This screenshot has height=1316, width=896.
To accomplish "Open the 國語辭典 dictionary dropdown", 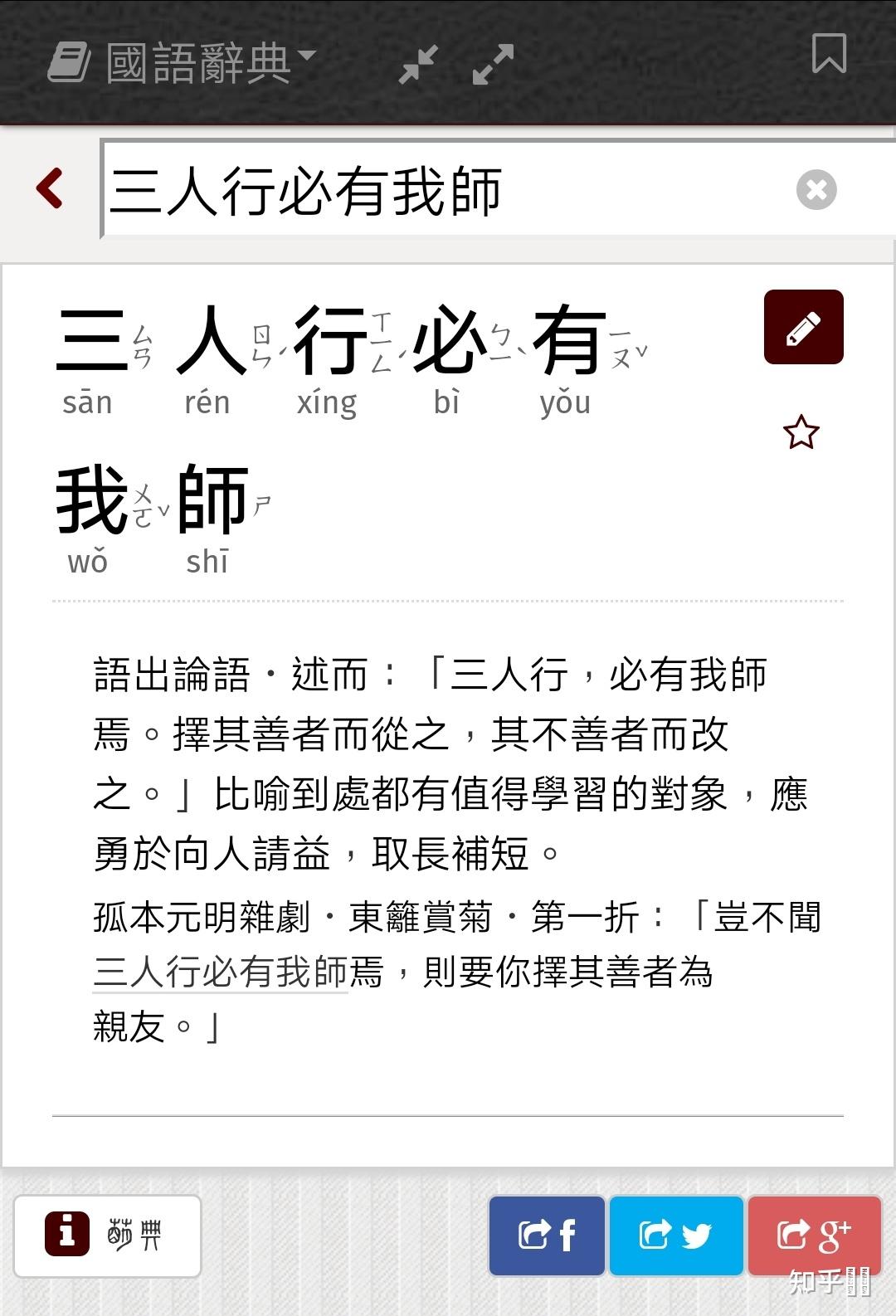I will 184,62.
